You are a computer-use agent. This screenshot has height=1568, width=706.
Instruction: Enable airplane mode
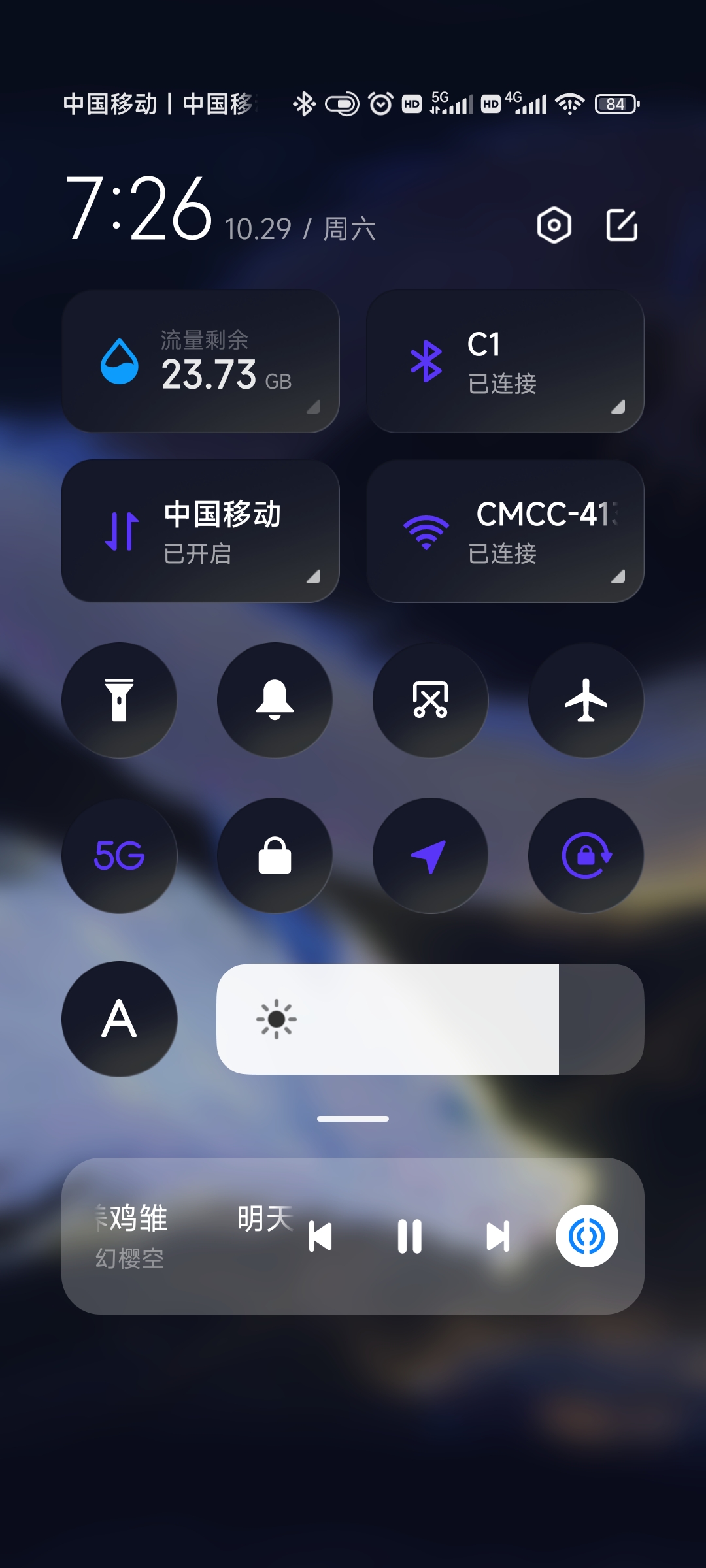[x=586, y=700]
